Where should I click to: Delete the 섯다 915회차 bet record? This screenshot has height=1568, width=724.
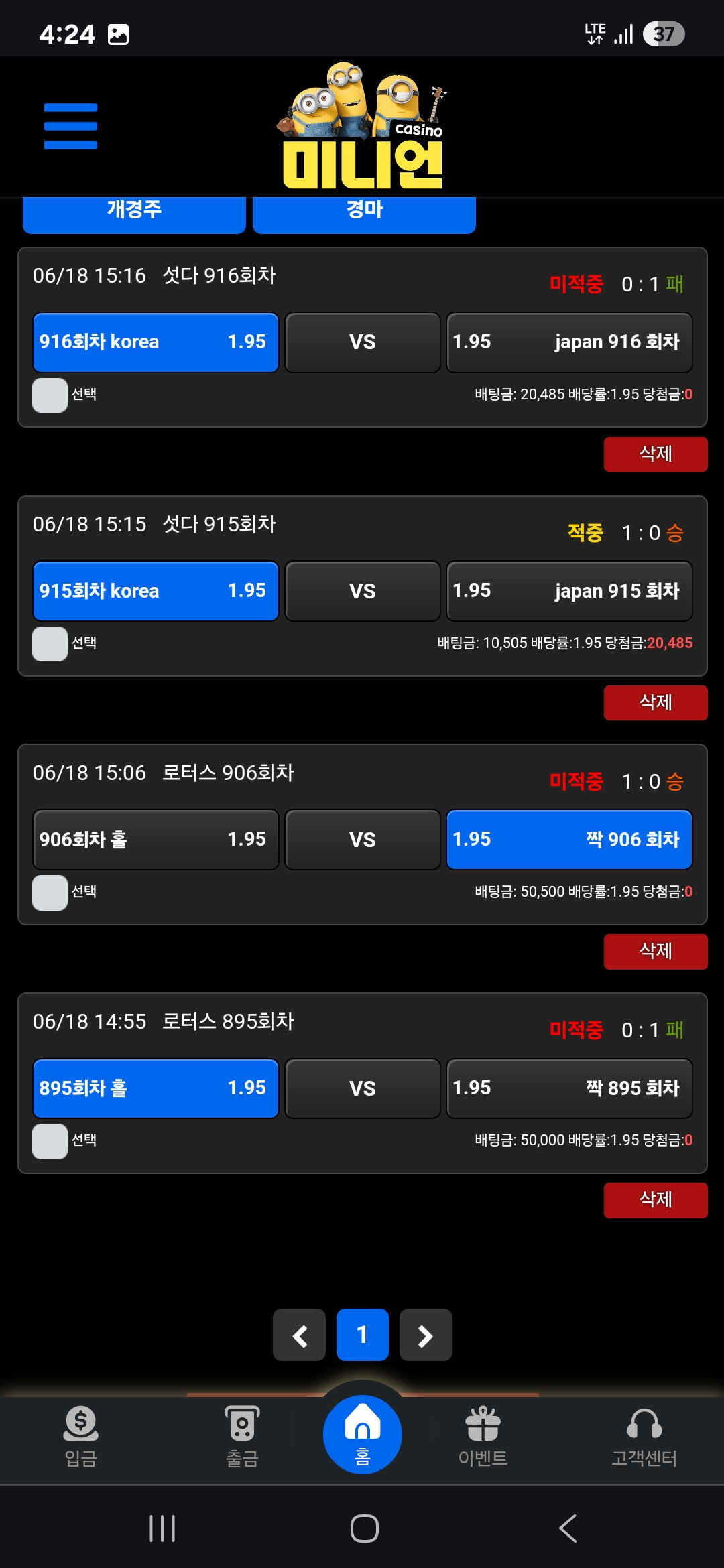coord(656,703)
